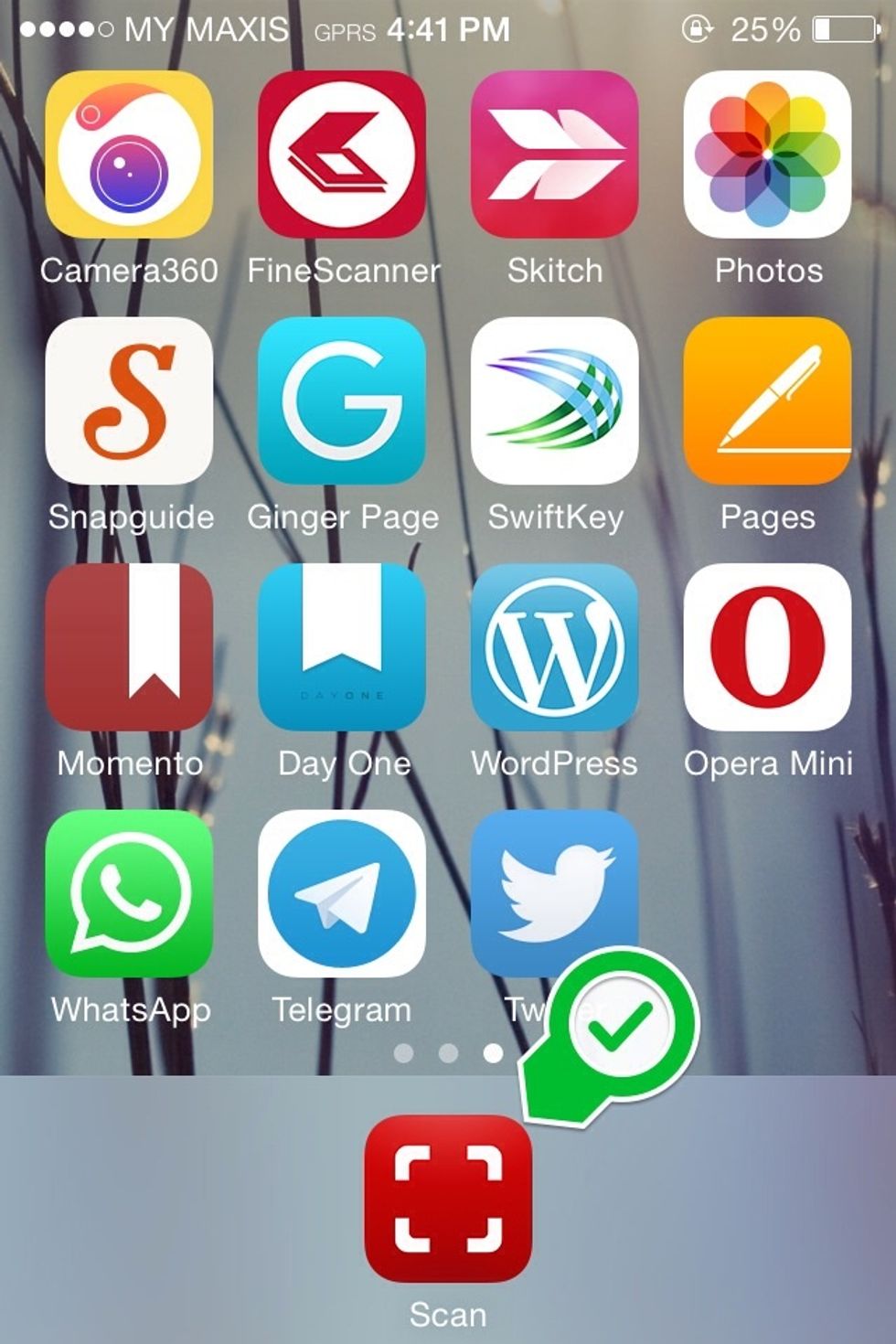Launch Ginger Page writing assistant

tap(341, 402)
